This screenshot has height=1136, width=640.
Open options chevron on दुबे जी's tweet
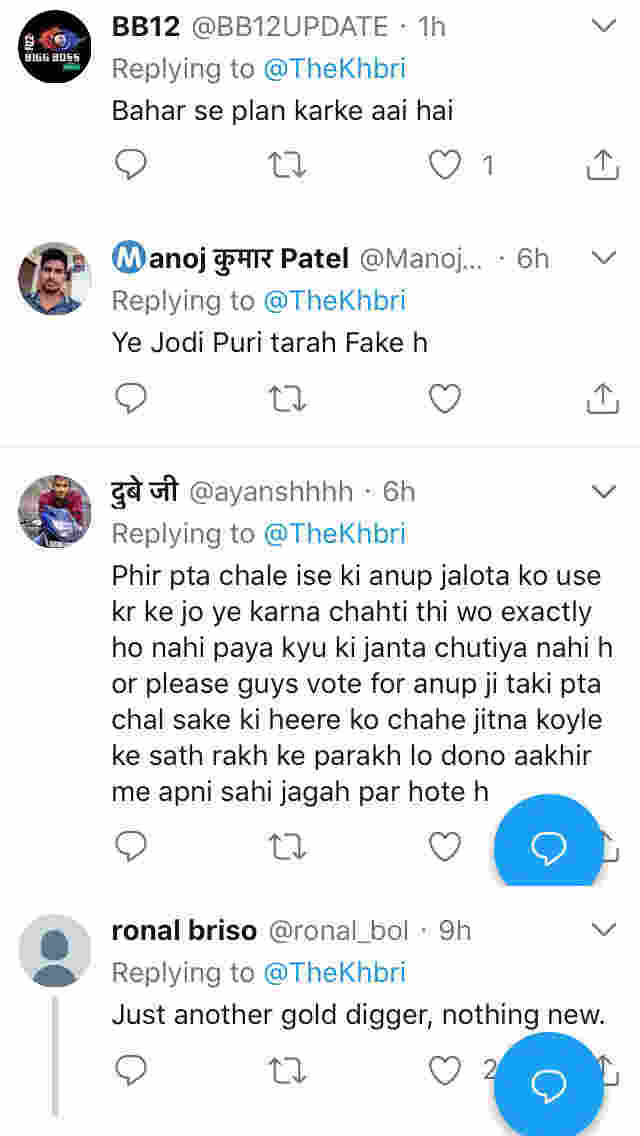(604, 491)
